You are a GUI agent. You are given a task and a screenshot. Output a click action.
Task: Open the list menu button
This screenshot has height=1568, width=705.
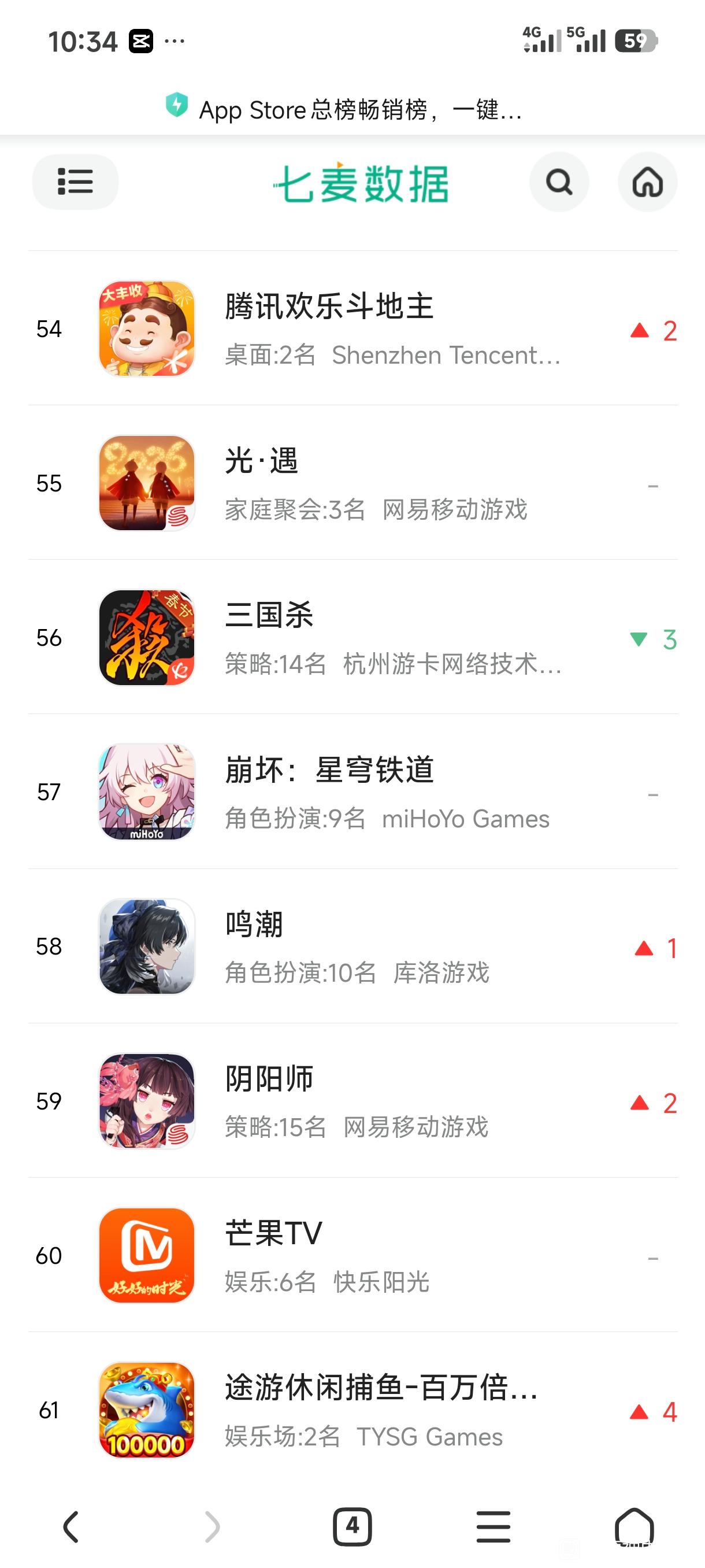(75, 182)
